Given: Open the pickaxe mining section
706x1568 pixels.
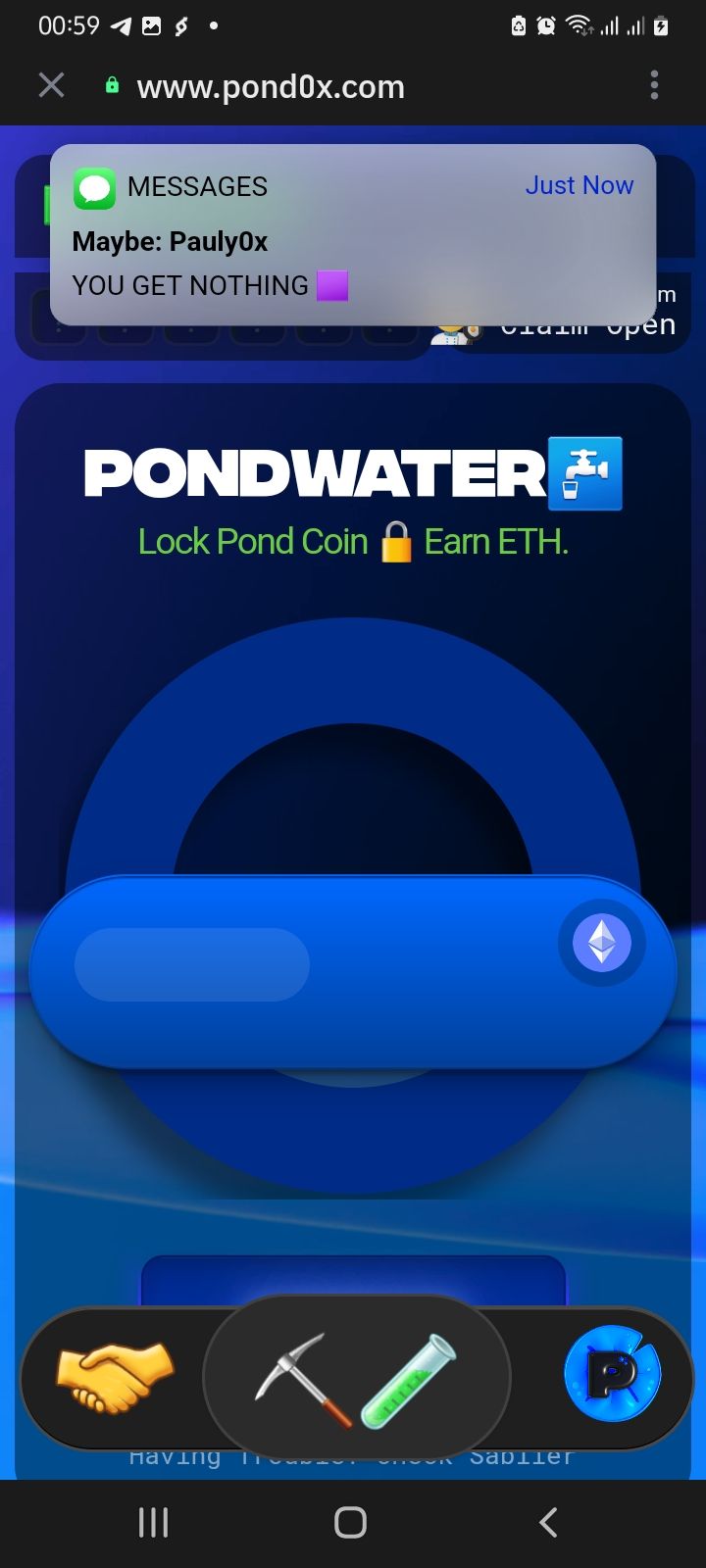Looking at the screenshot, I should (x=302, y=1380).
